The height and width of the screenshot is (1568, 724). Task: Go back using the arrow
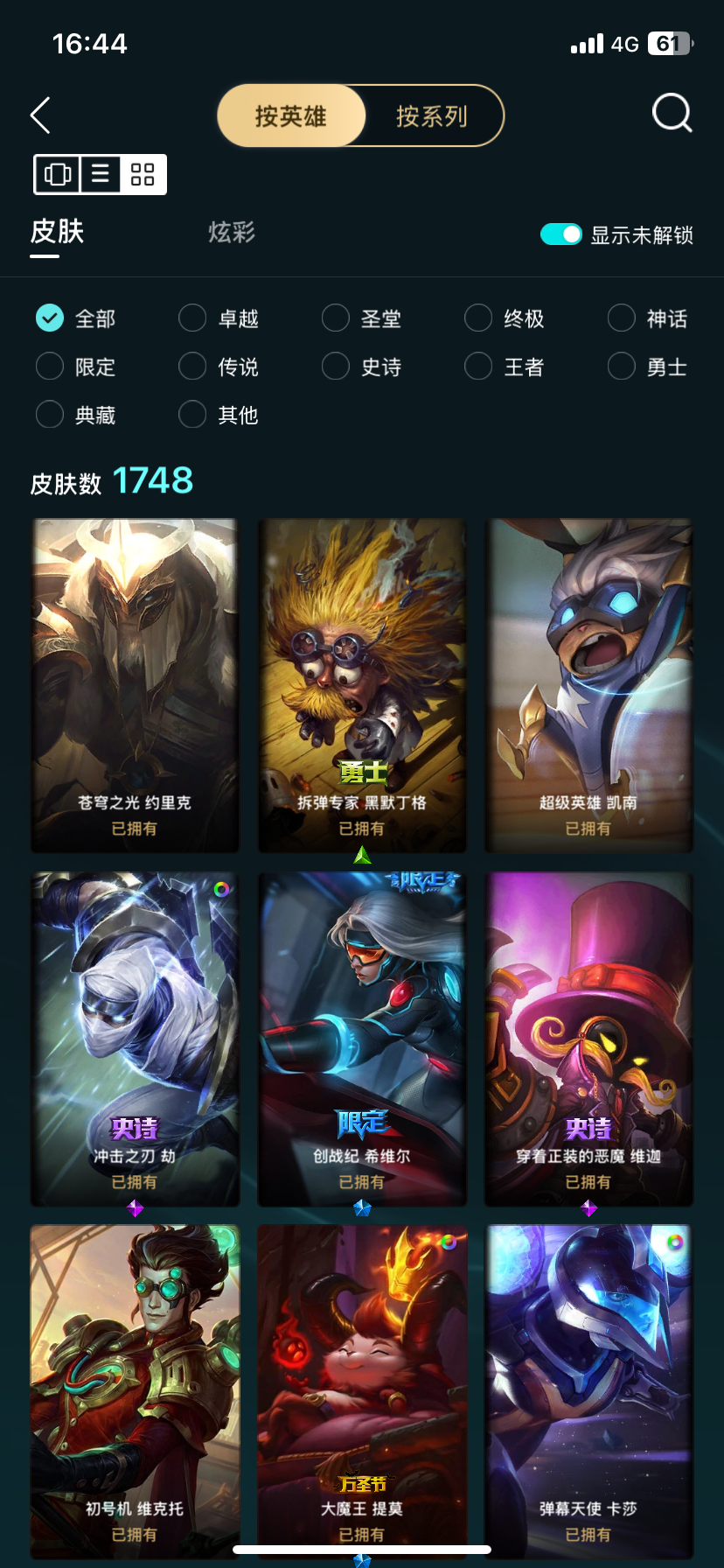click(40, 115)
